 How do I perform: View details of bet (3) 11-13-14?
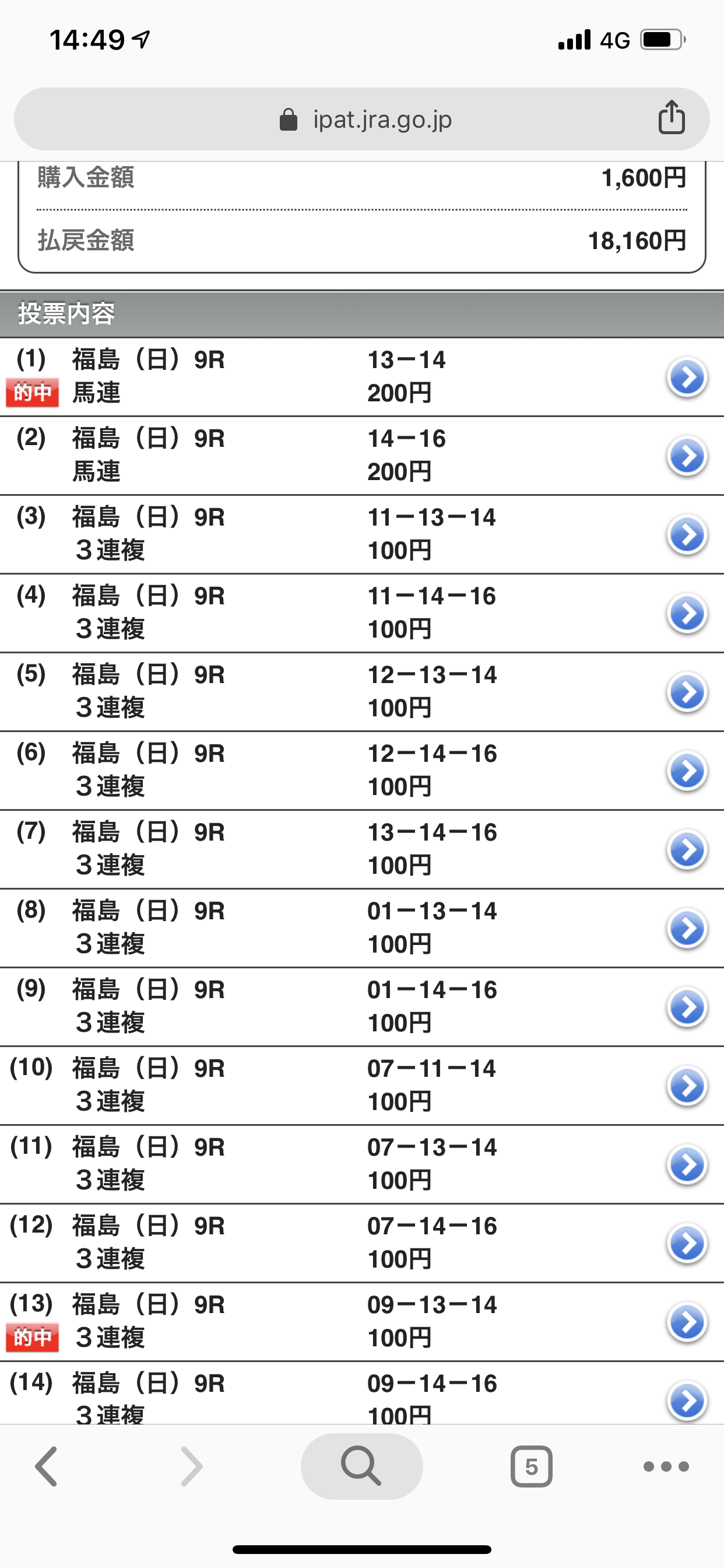[x=687, y=535]
